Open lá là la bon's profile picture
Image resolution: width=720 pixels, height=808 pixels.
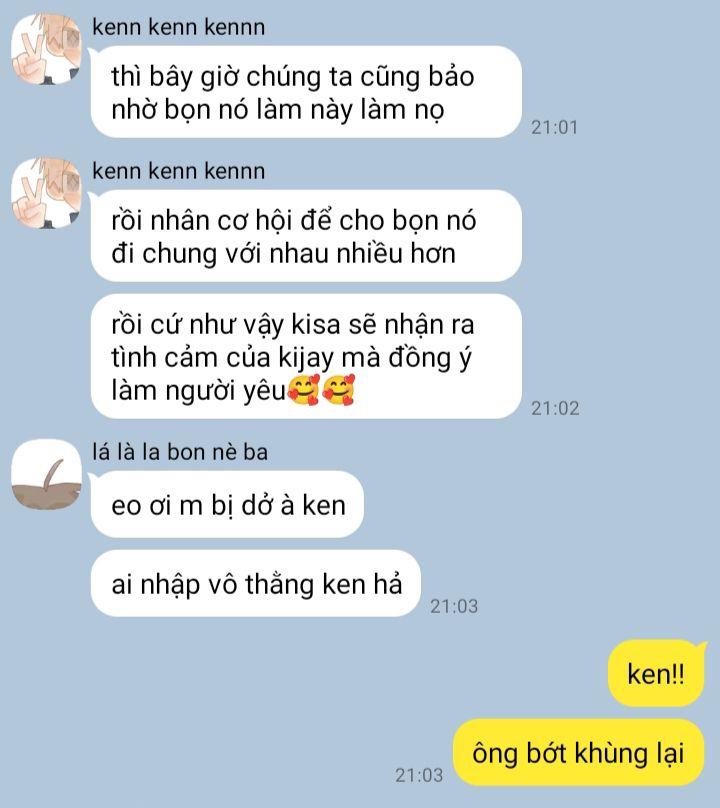tap(45, 473)
